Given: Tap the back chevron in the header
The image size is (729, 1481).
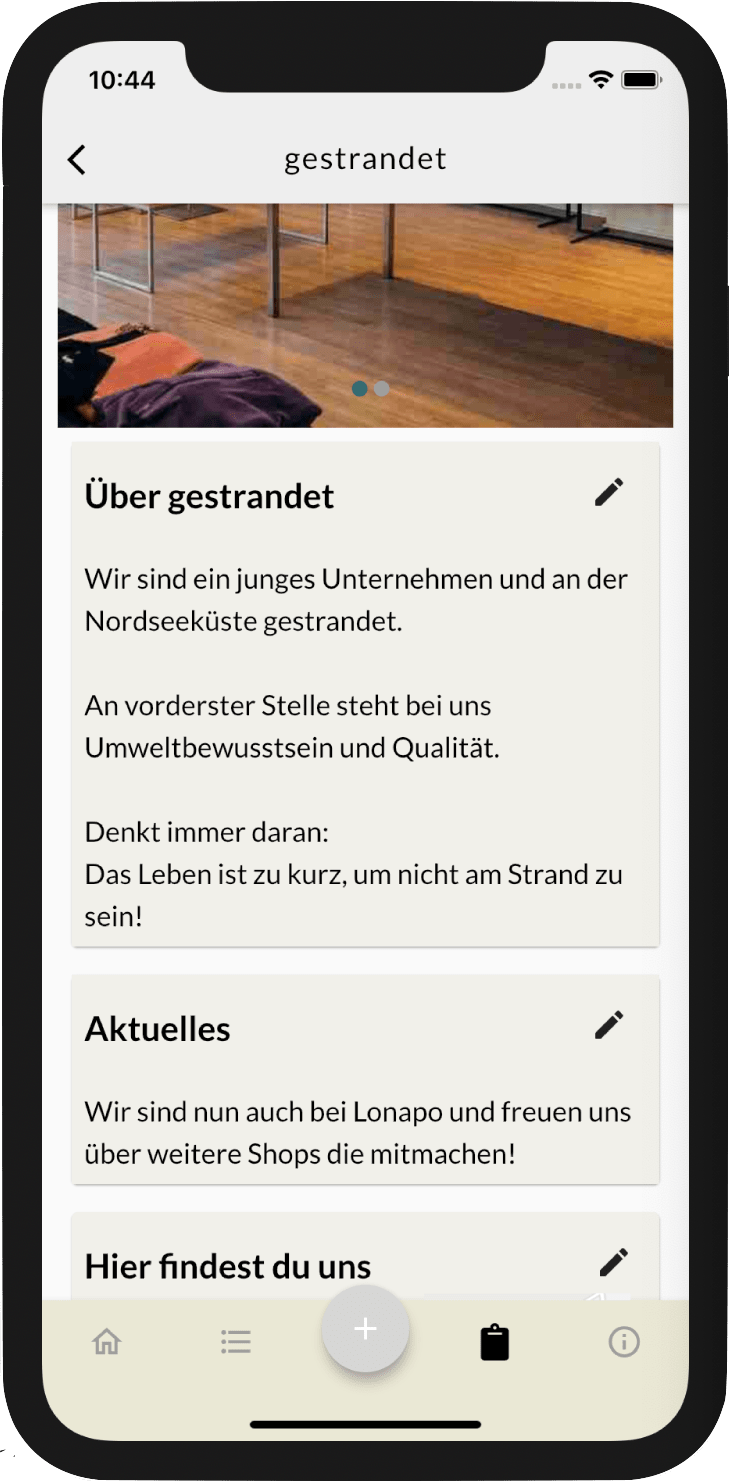Looking at the screenshot, I should click(77, 158).
